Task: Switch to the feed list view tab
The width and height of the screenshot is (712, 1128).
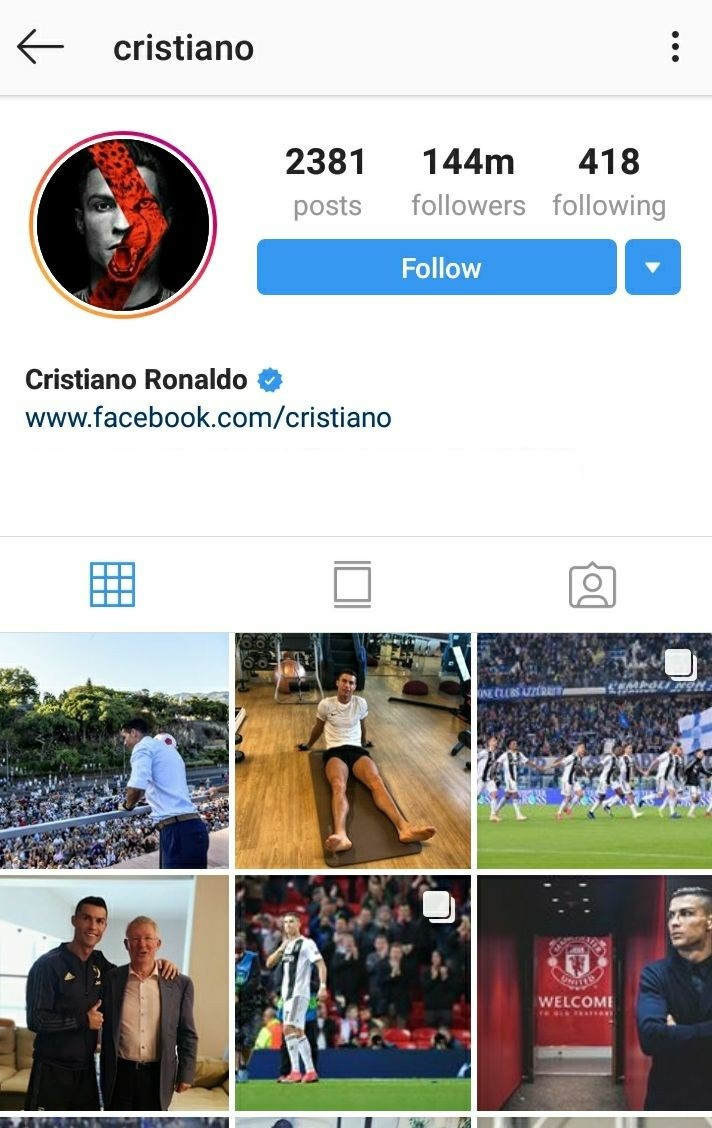Action: tap(352, 585)
